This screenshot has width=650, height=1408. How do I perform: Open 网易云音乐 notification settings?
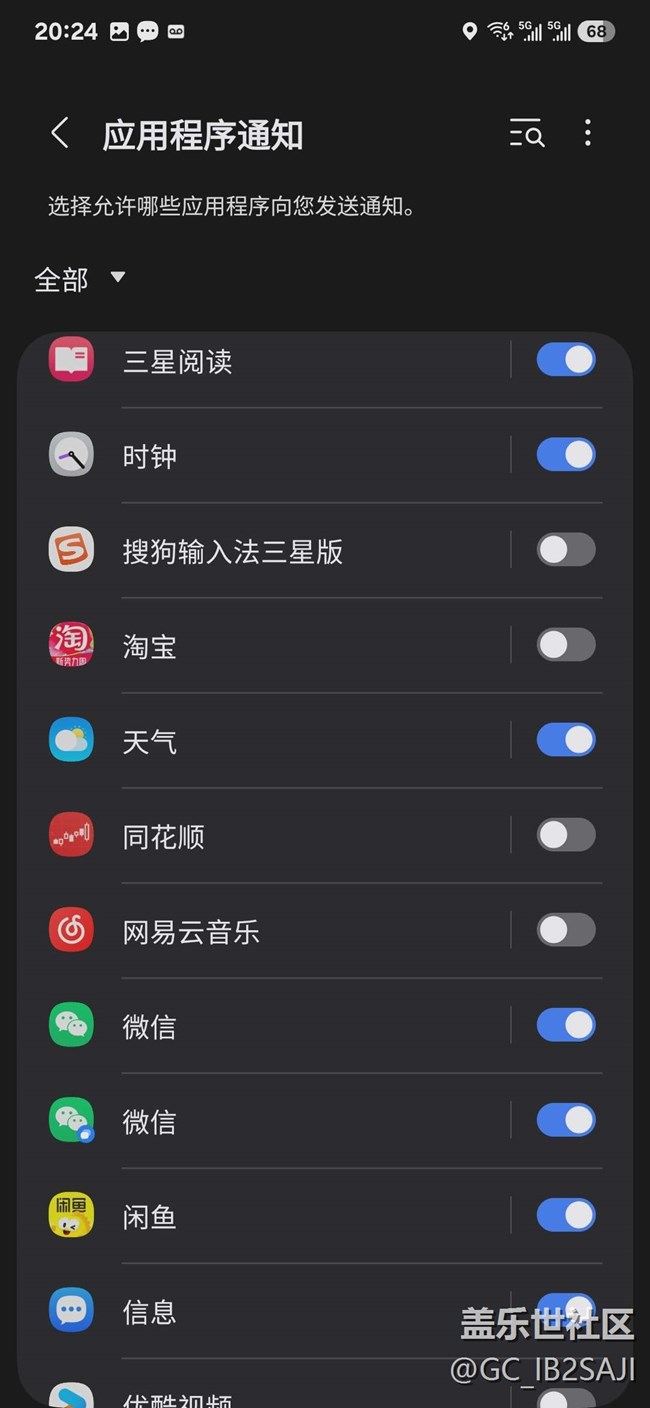click(265, 931)
